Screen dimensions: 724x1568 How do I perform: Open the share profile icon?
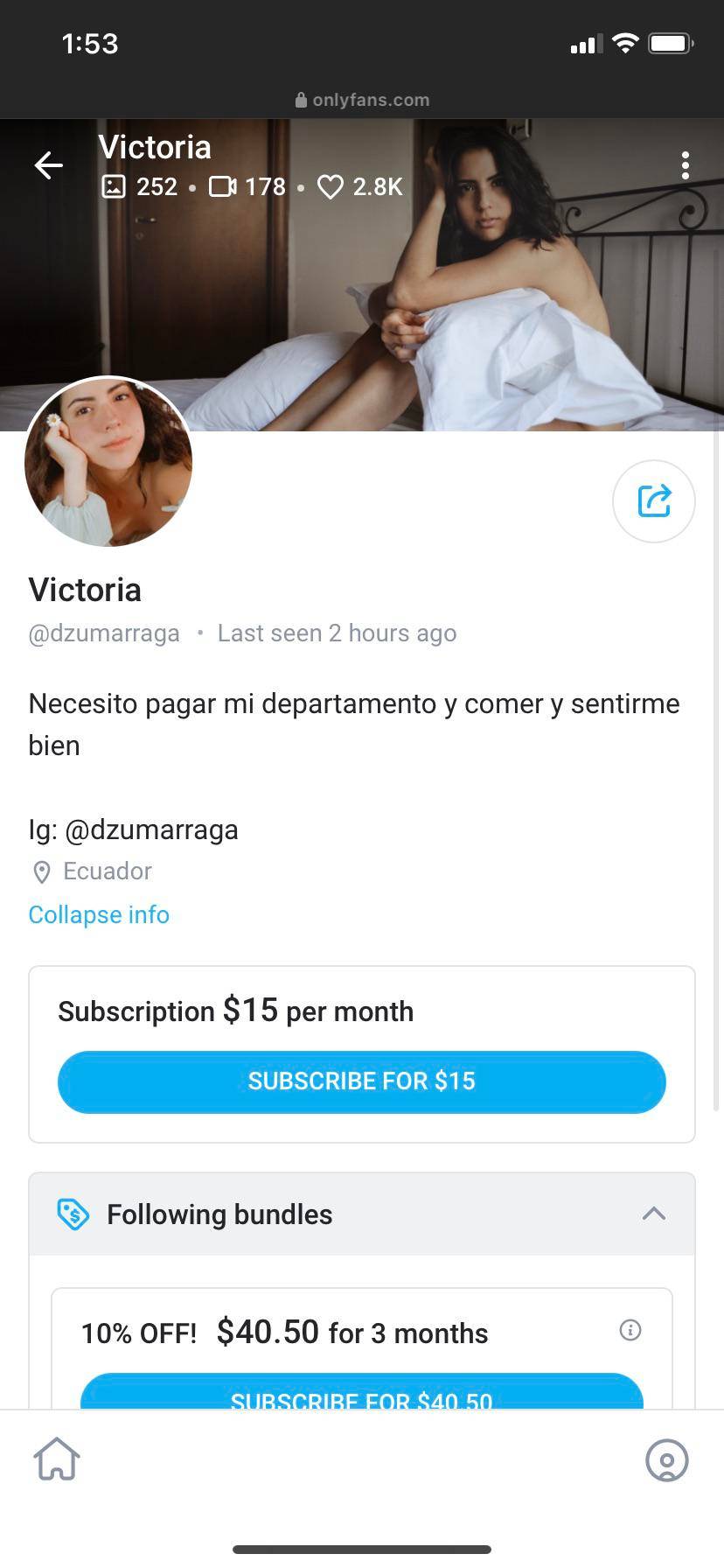coord(653,501)
